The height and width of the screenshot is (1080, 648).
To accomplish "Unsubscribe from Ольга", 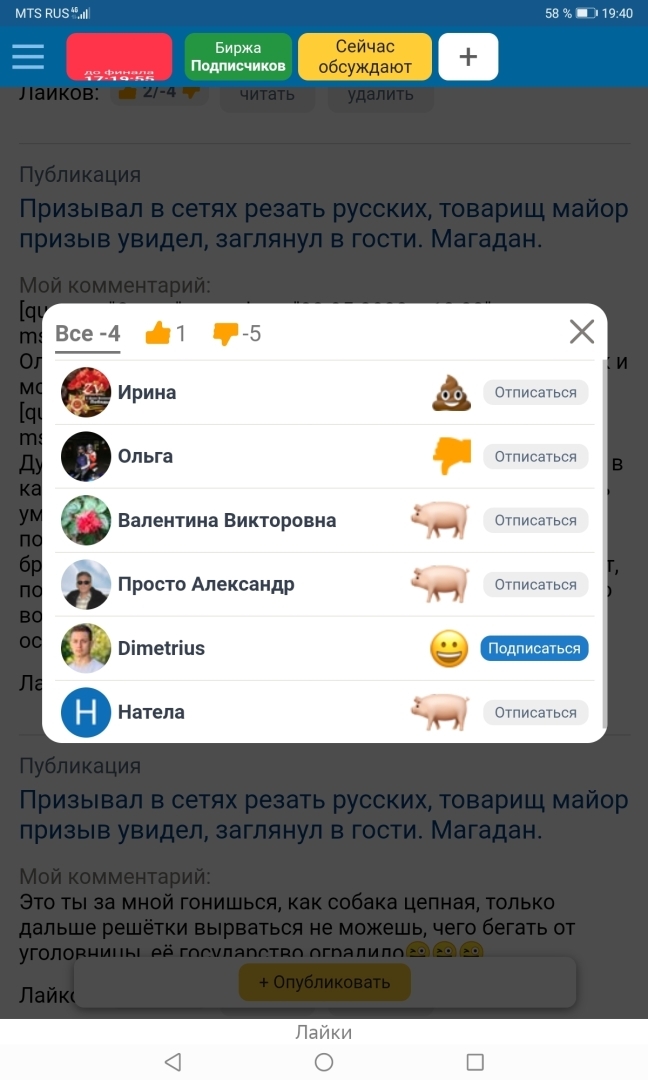I will tap(535, 456).
